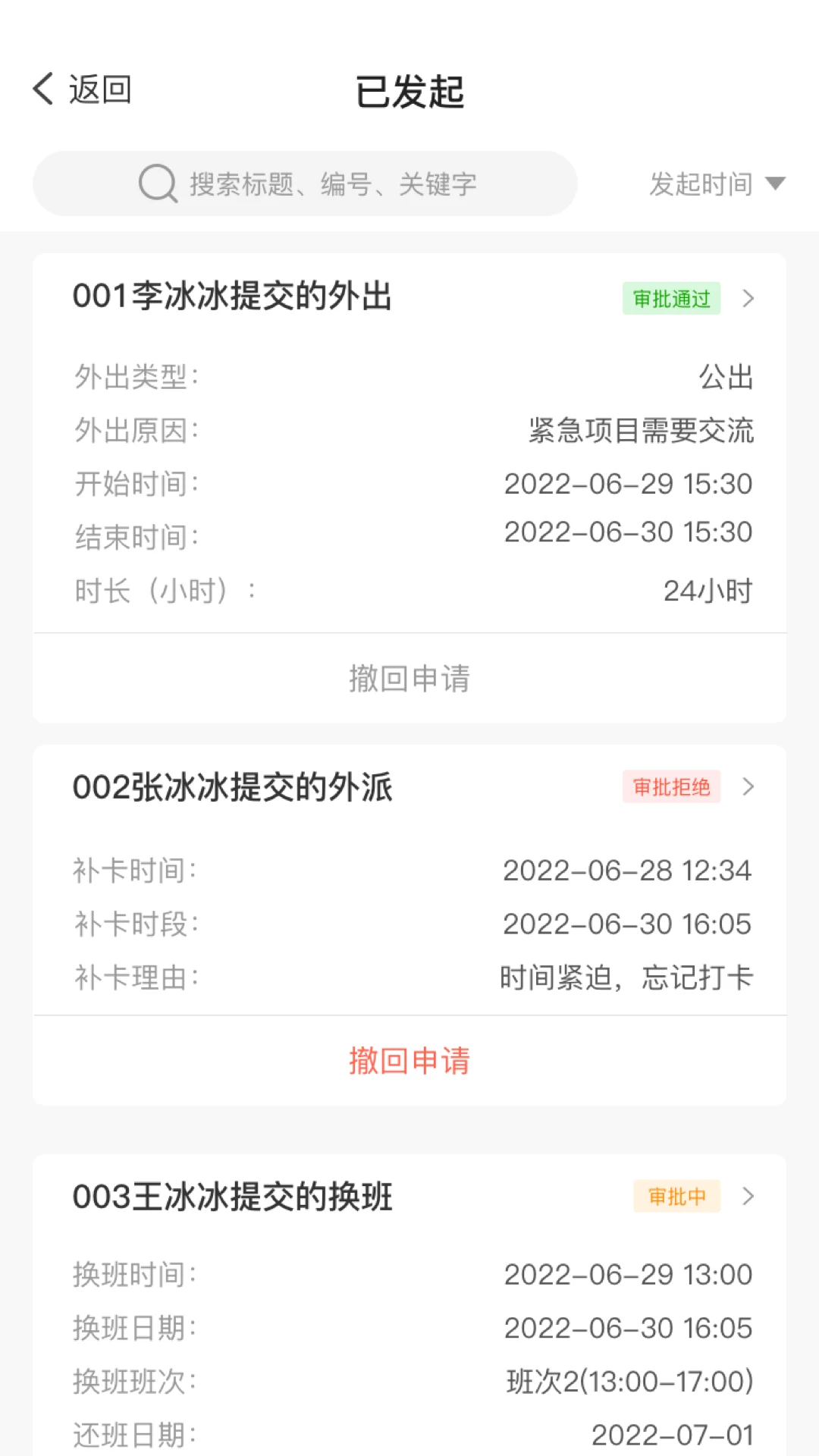Tap the 审批通过 status badge
Screen dimensions: 819x1456
670,300
